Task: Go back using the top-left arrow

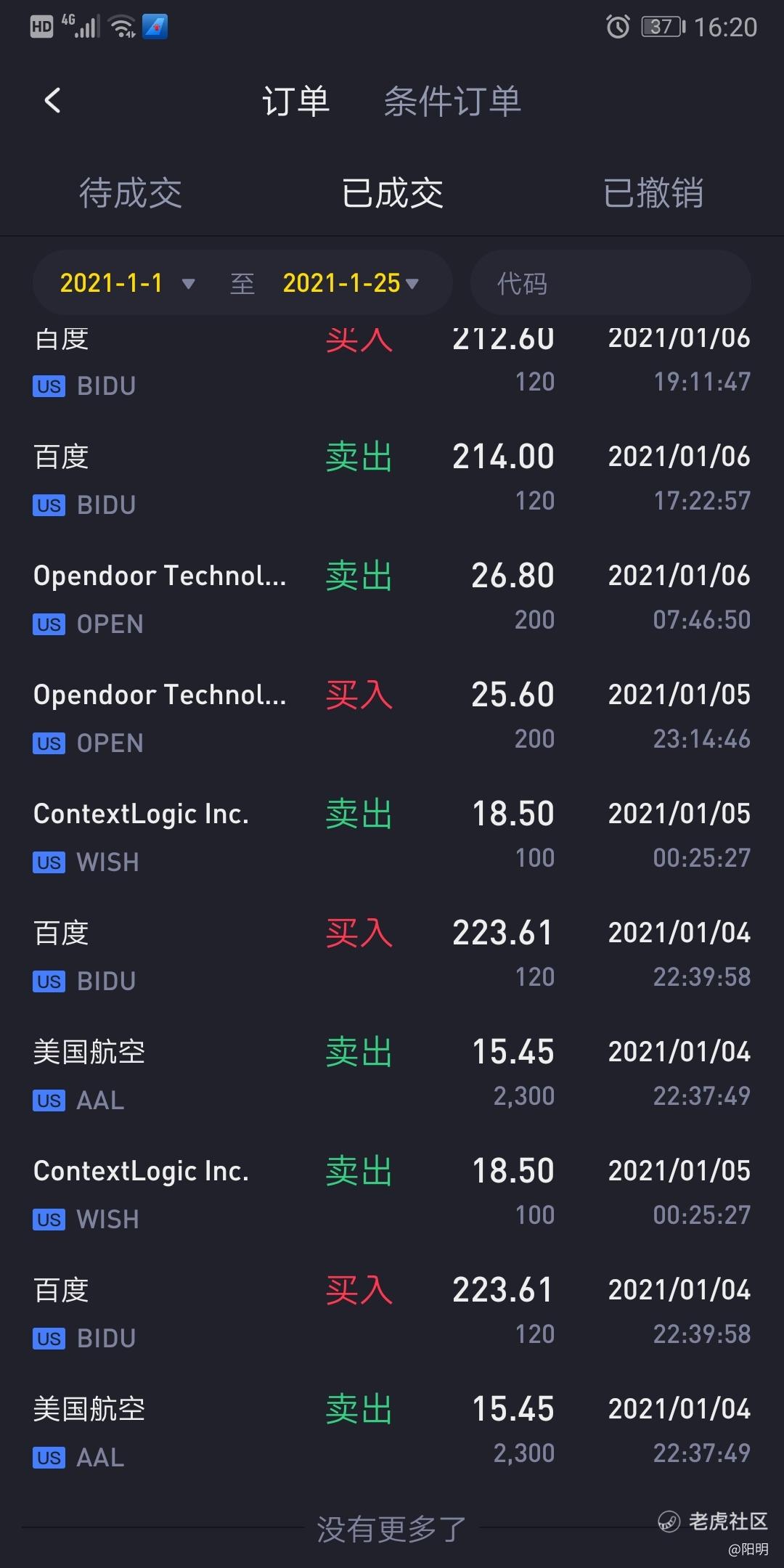Action: 52,101
